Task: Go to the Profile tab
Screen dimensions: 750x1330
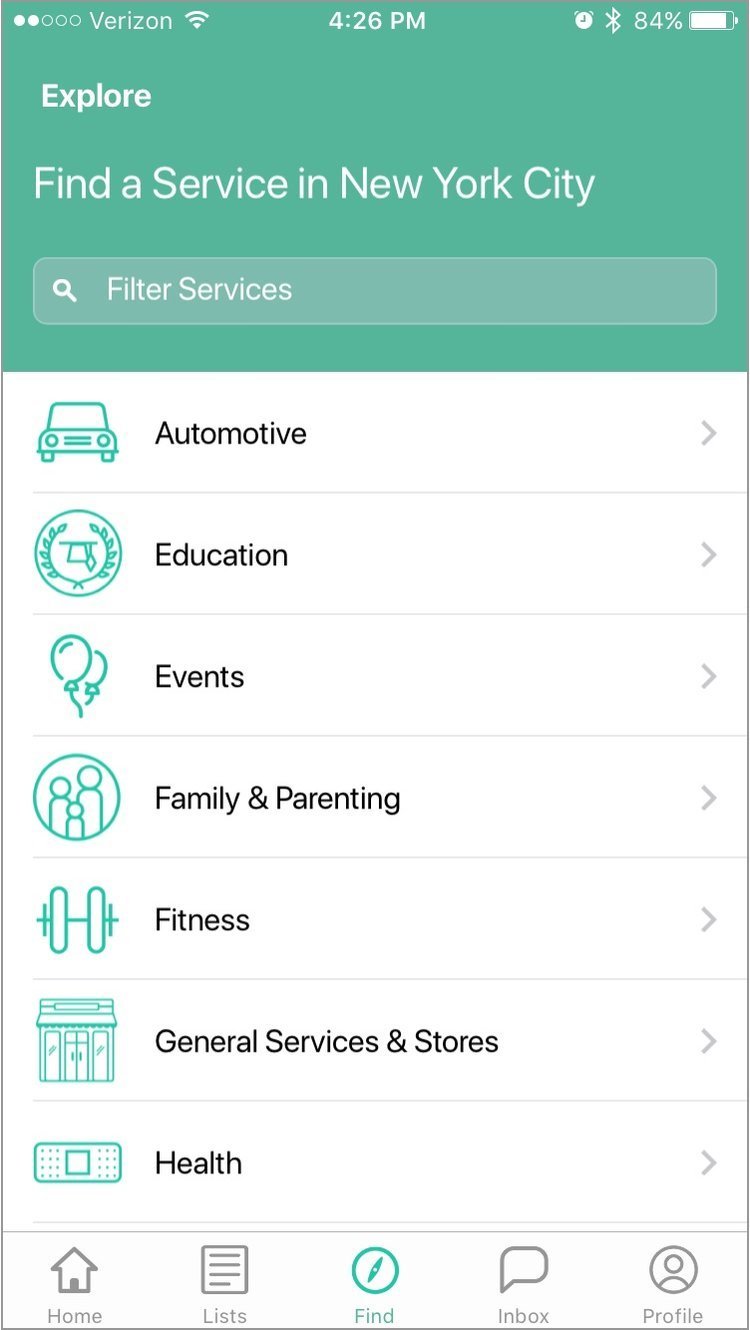Action: coord(673,1284)
